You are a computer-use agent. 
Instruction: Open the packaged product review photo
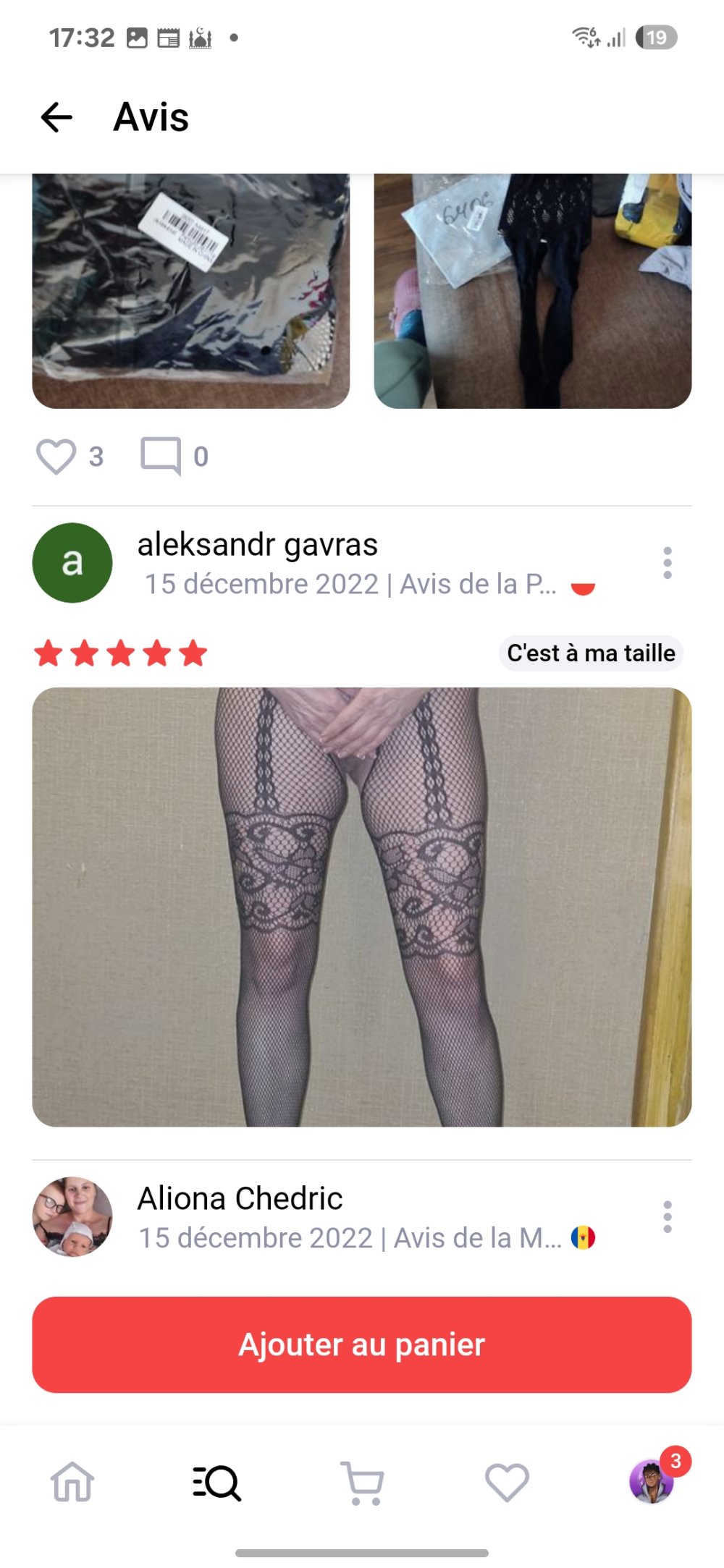191,291
